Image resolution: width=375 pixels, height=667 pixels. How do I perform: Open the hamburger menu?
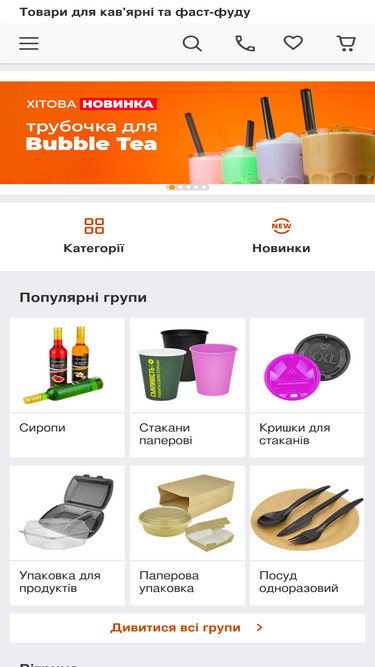28,43
